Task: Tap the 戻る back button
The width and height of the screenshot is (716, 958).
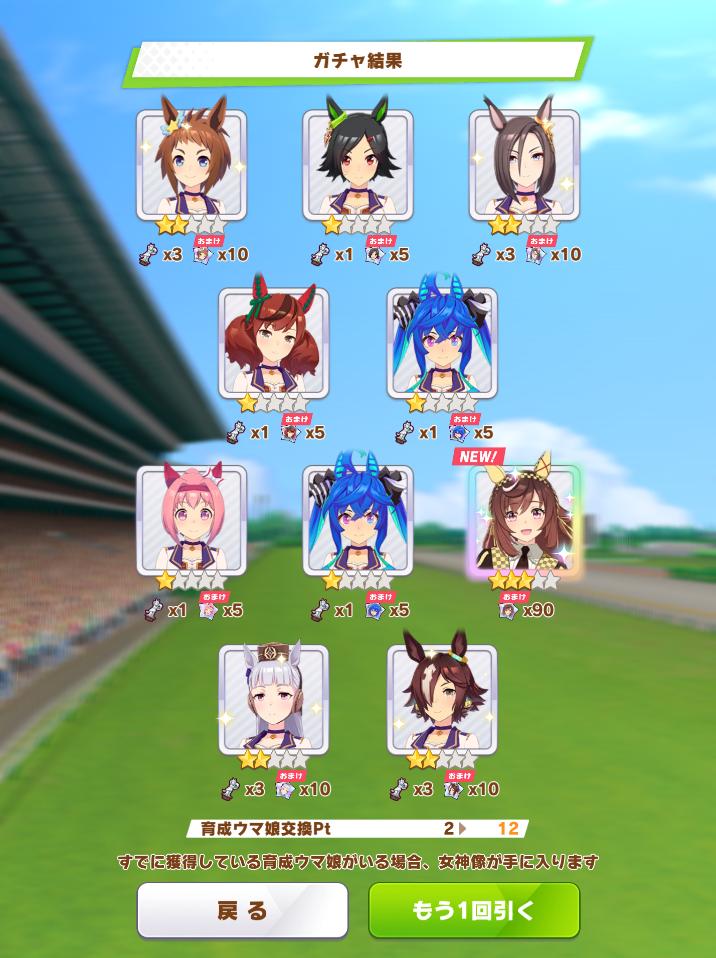Action: click(242, 910)
